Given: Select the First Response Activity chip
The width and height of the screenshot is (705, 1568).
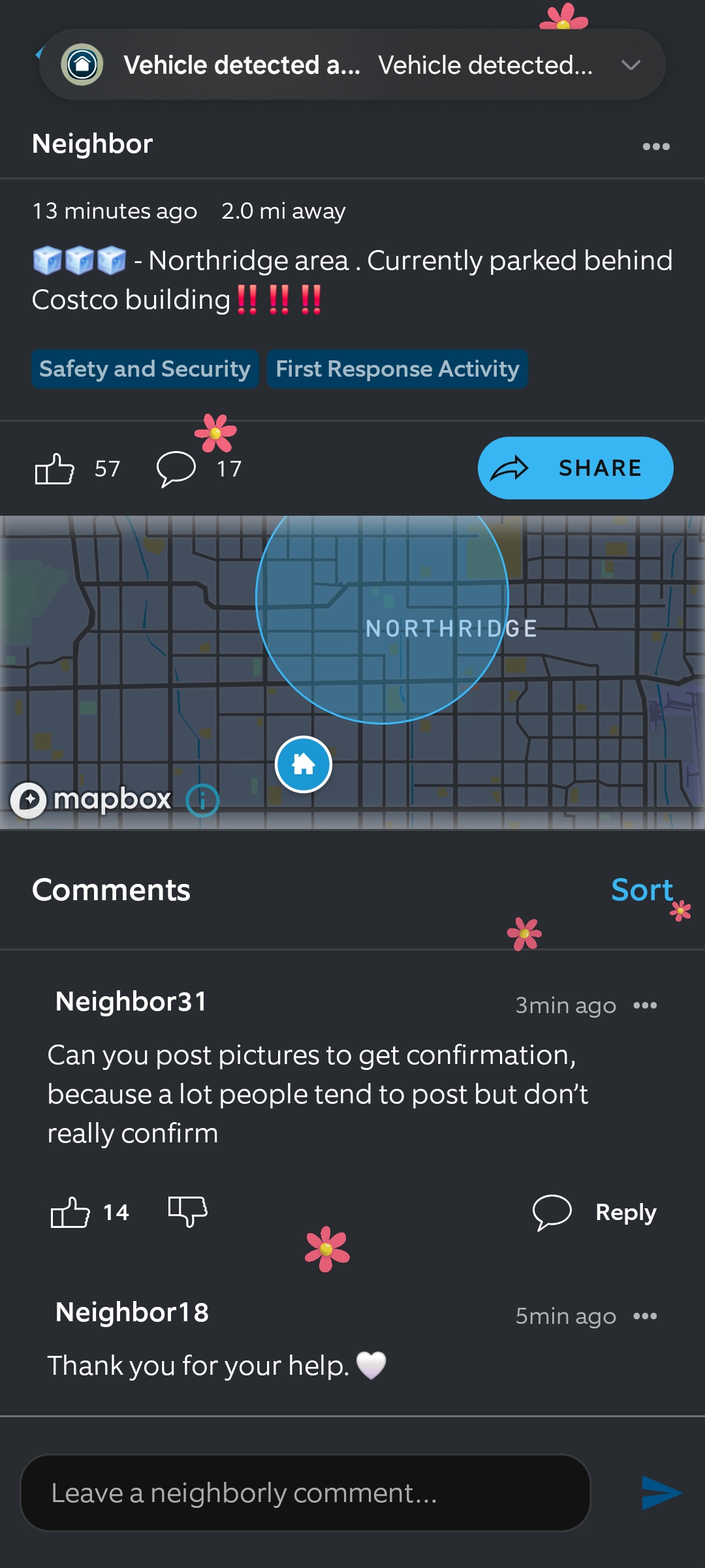Looking at the screenshot, I should 397,369.
